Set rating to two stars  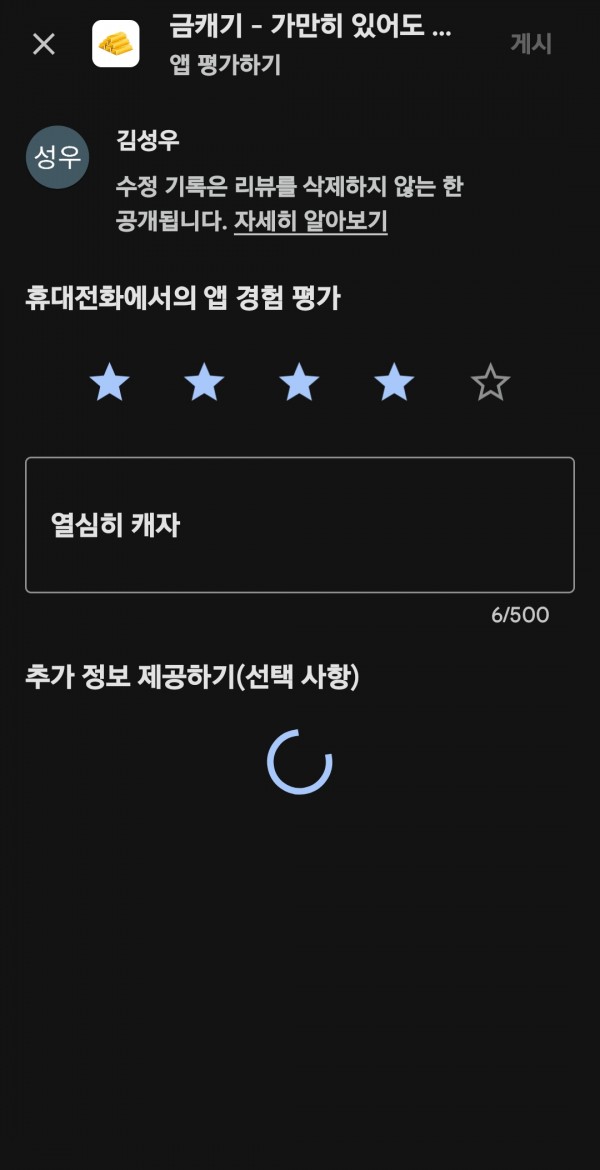[x=204, y=383]
